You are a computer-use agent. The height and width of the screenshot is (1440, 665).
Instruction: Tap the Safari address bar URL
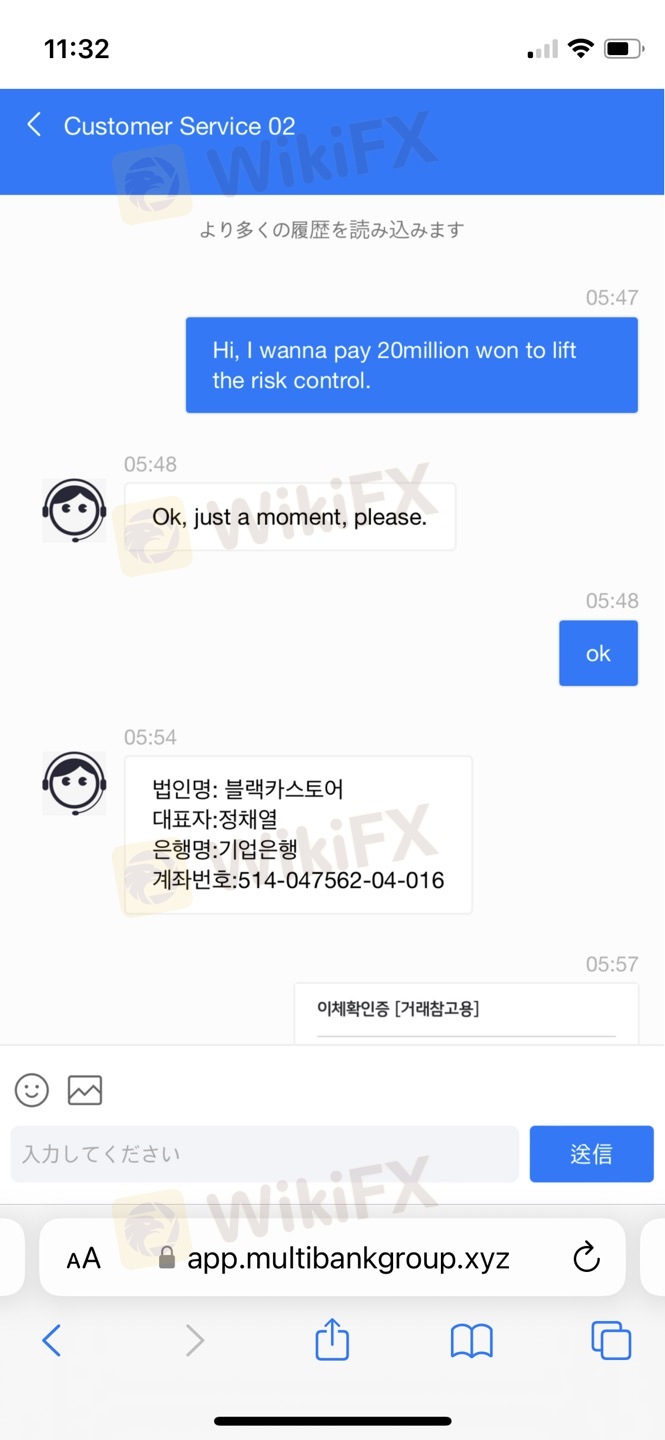click(347, 1258)
